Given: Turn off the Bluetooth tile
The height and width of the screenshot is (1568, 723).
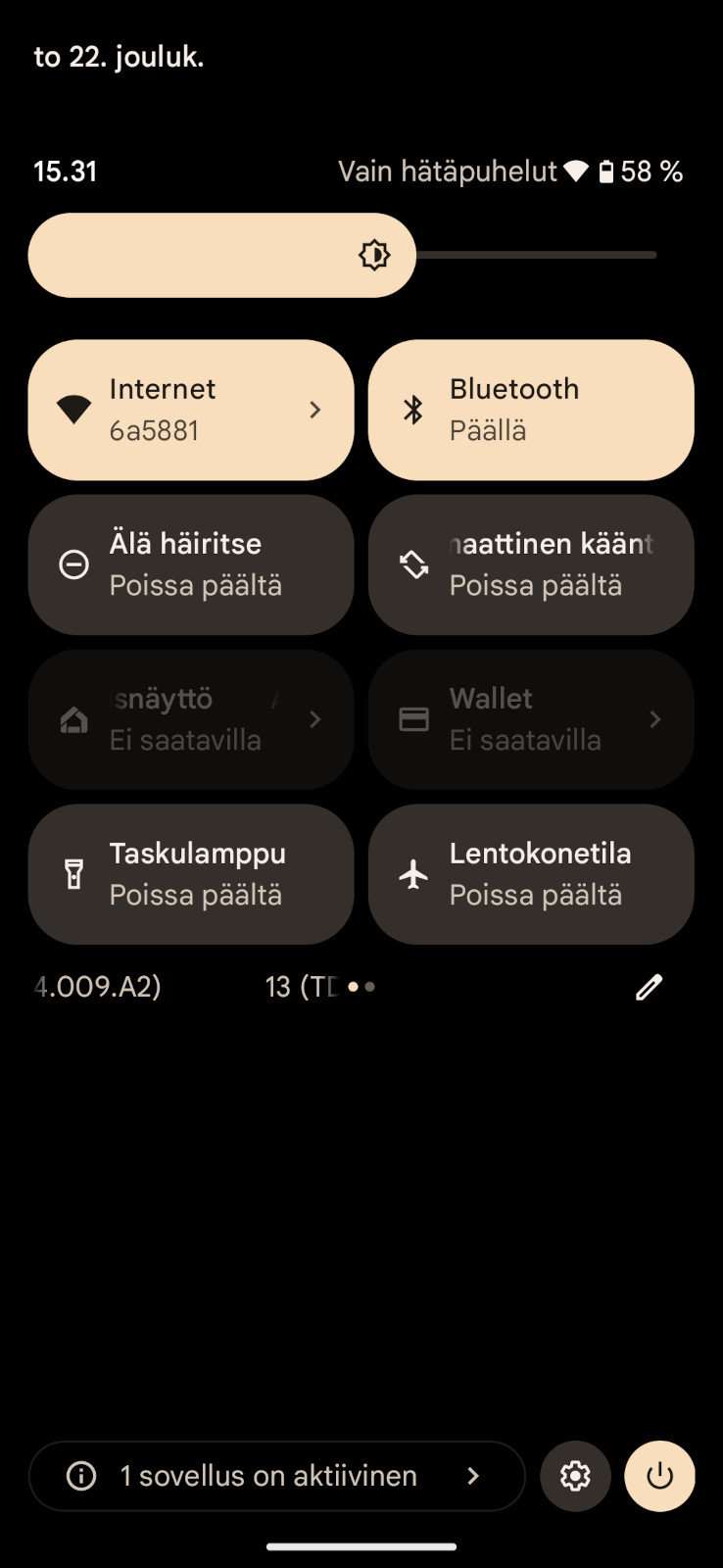Looking at the screenshot, I should coord(531,410).
